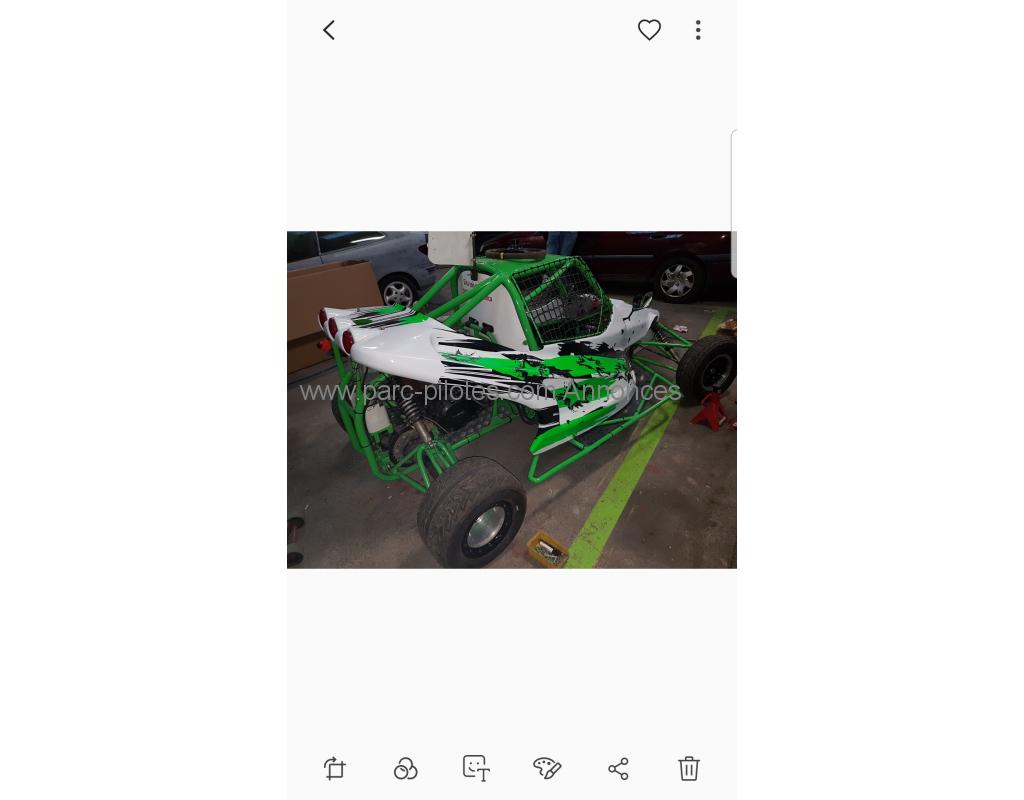Go back from the photo viewer
The width and height of the screenshot is (1024, 800).
tap(329, 30)
